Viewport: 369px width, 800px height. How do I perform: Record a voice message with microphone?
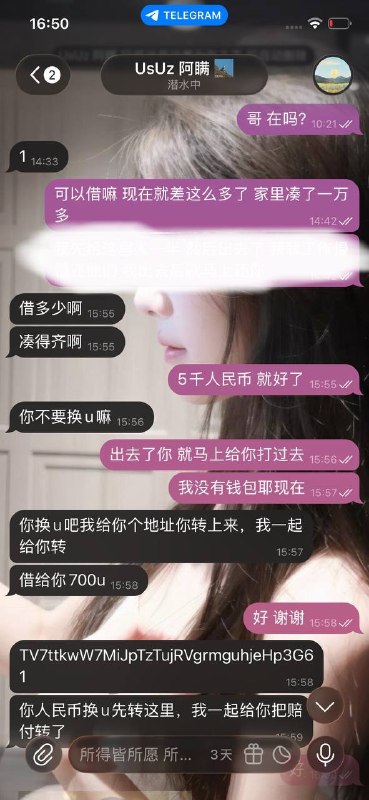tap(325, 756)
